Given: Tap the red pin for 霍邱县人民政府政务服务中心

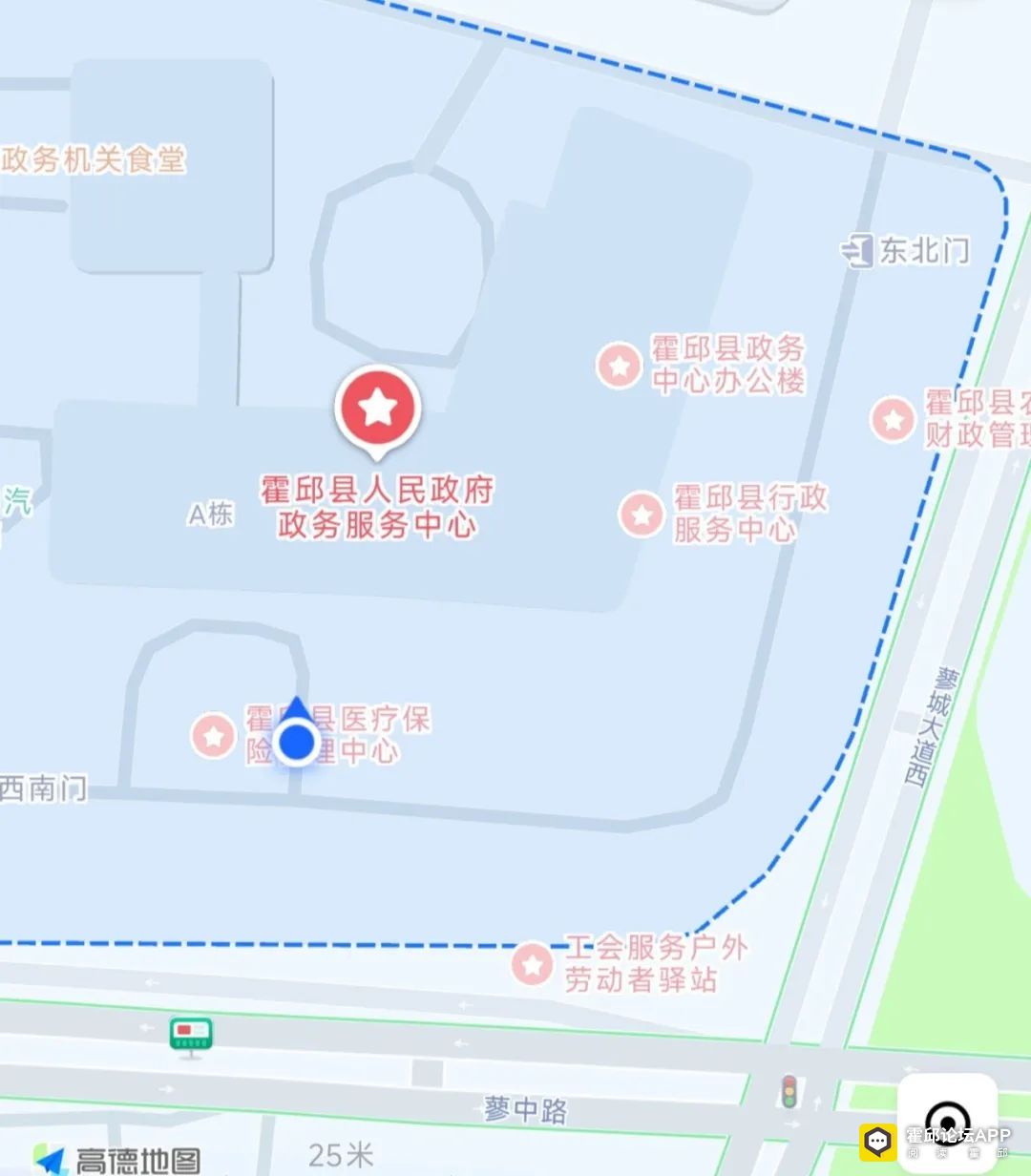Looking at the screenshot, I should 378,409.
